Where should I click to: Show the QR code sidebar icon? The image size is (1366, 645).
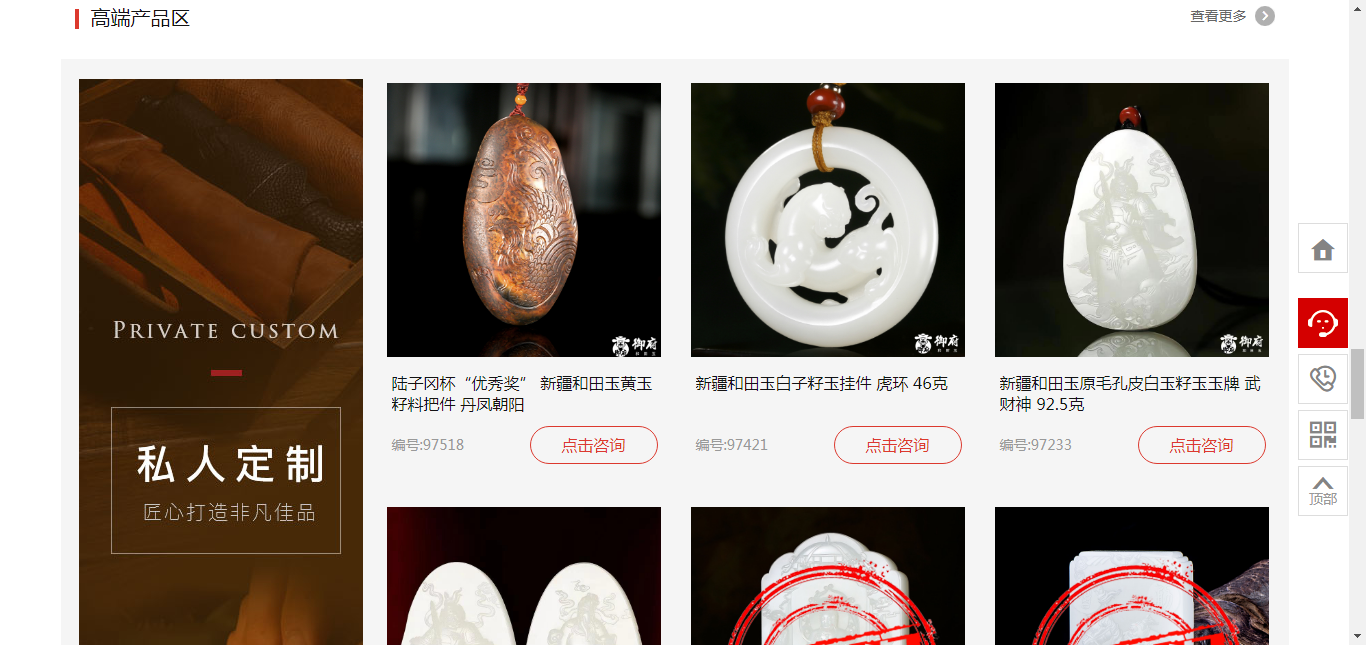(x=1322, y=435)
